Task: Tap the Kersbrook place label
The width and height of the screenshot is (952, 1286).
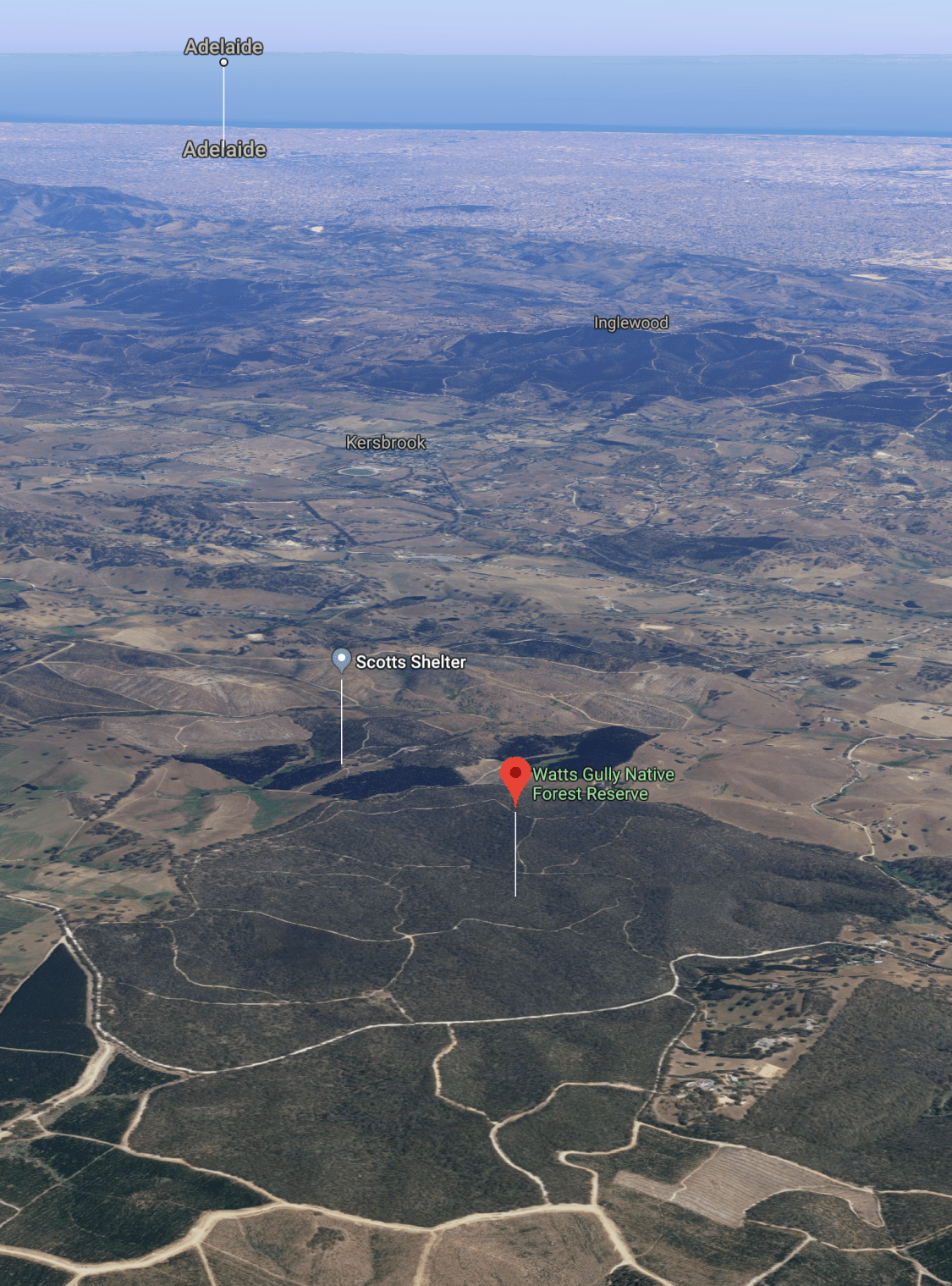Action: (x=385, y=442)
